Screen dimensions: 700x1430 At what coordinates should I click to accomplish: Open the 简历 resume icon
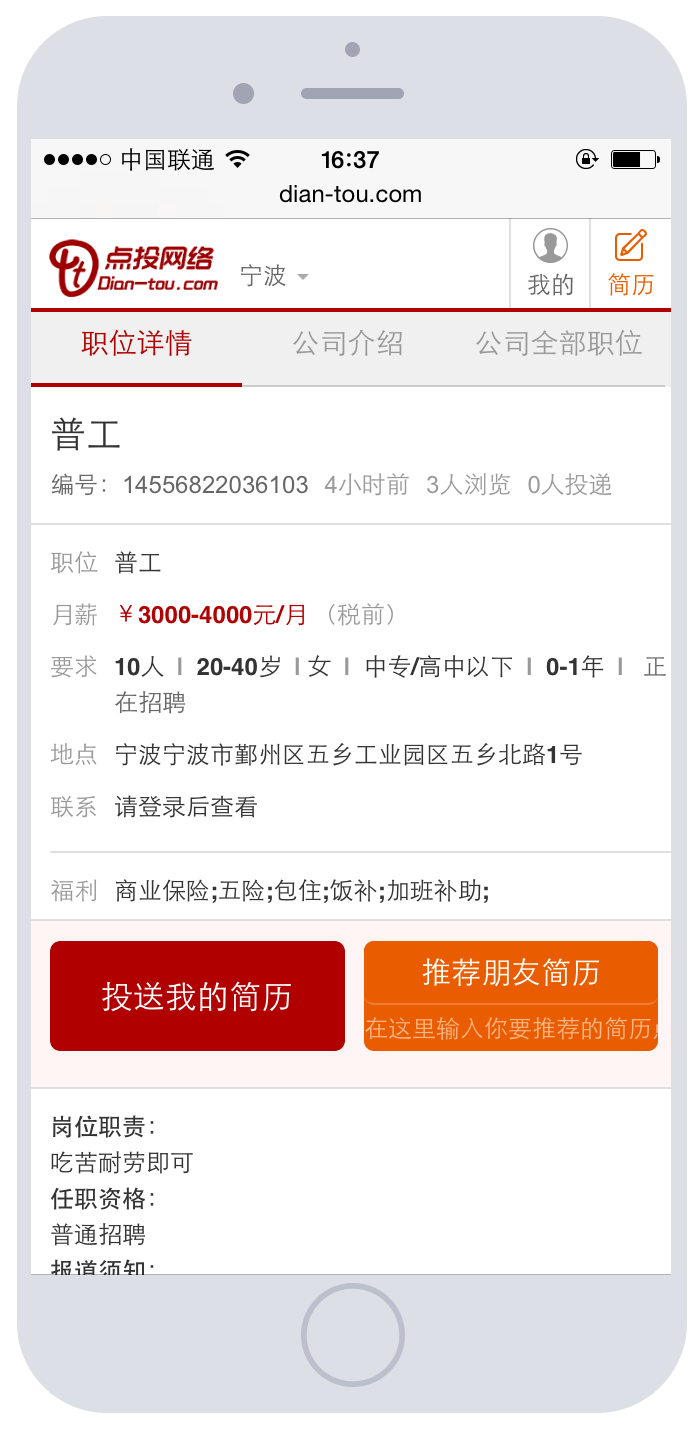[630, 263]
